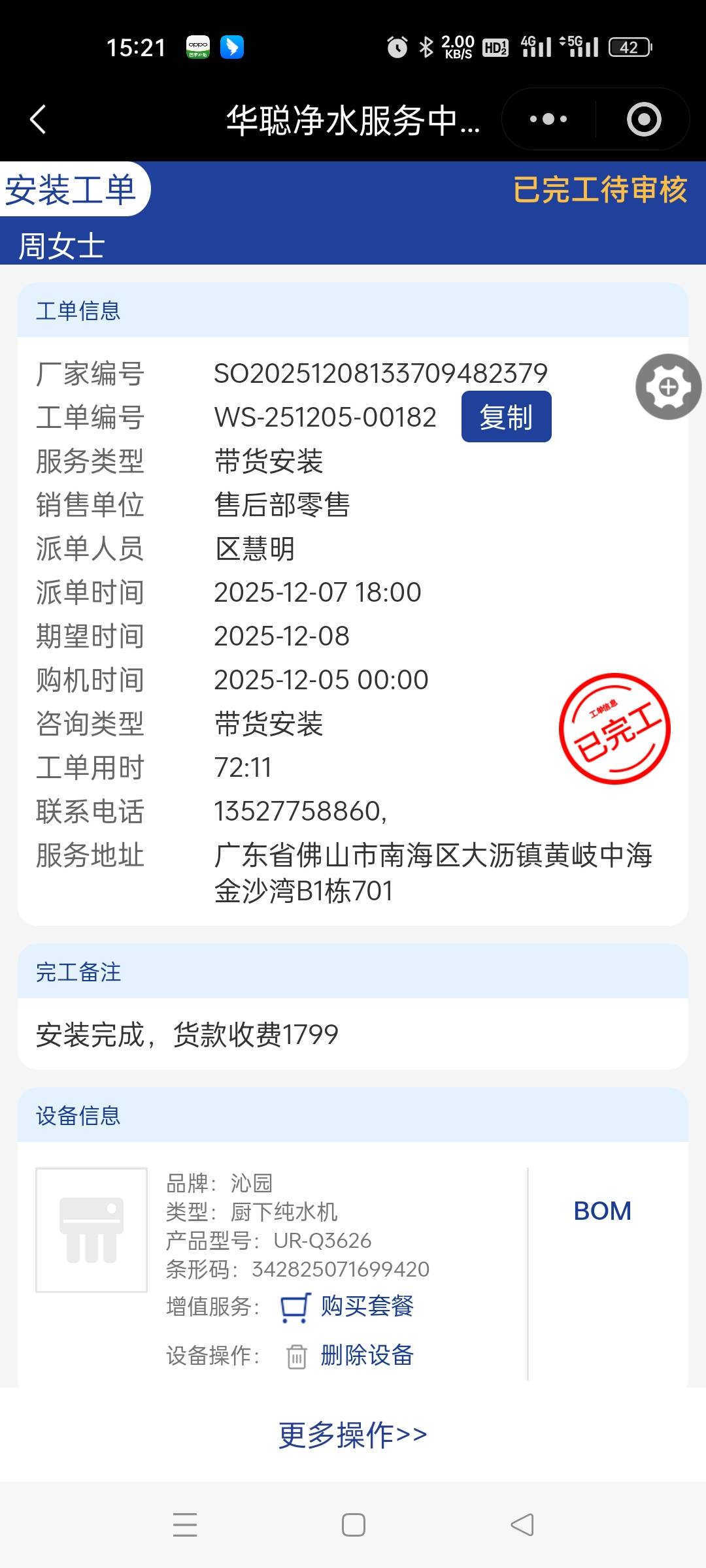706x1568 pixels.
Task: Delete the device via 删除设备
Action: click(367, 1356)
